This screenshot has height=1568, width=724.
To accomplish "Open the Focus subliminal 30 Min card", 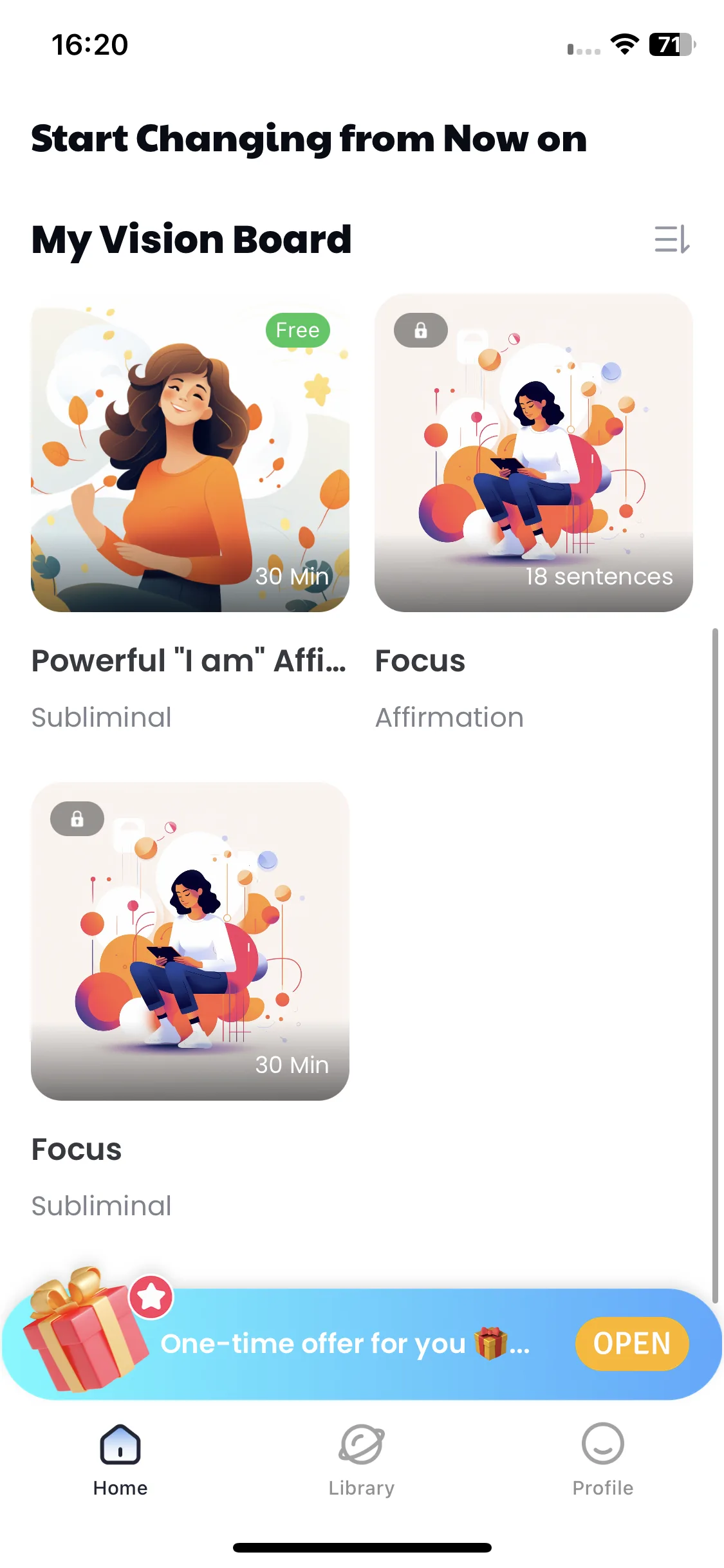I will [190, 941].
